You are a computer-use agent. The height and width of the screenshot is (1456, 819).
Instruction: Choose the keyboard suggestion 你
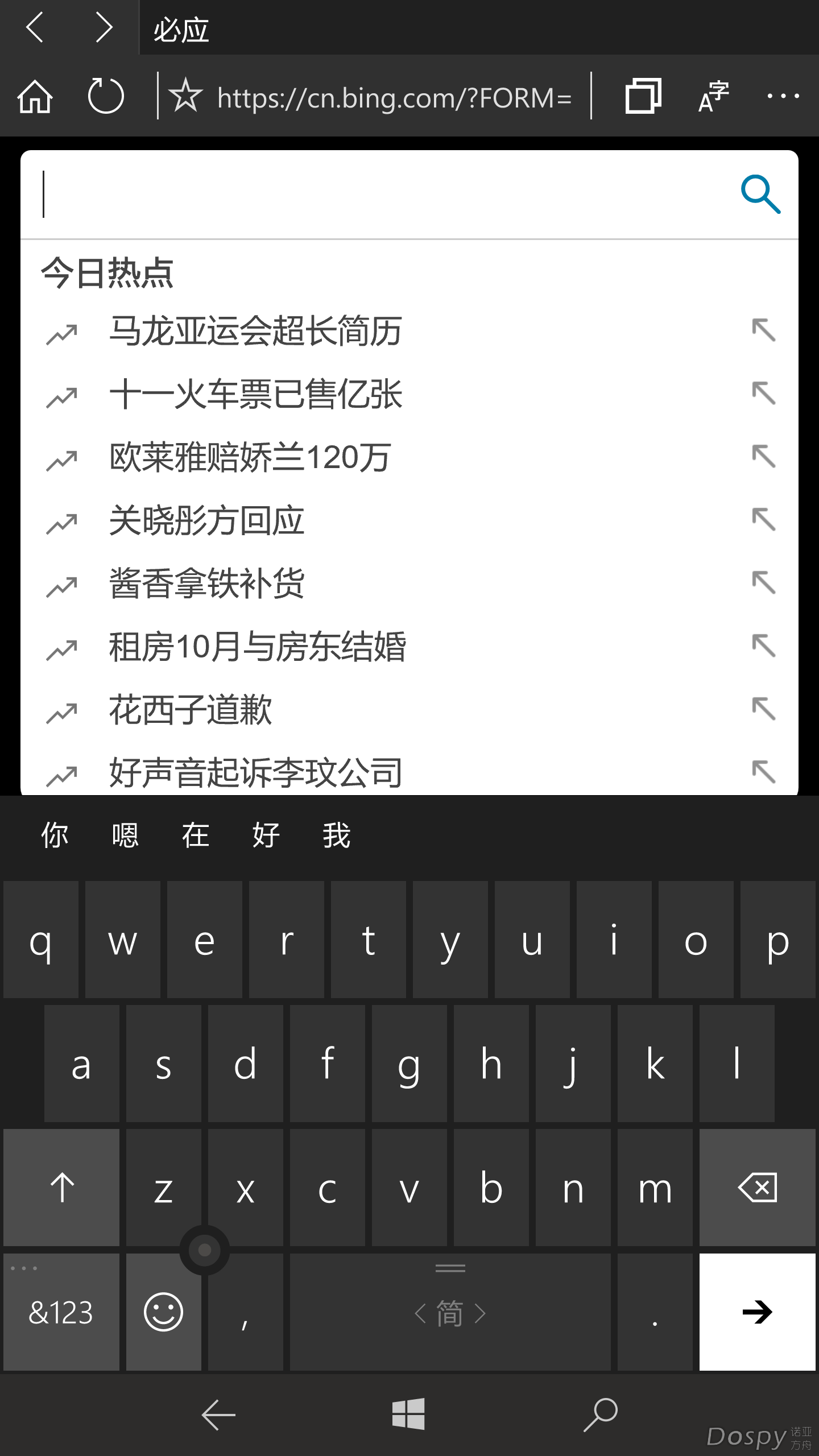pyautogui.click(x=55, y=835)
